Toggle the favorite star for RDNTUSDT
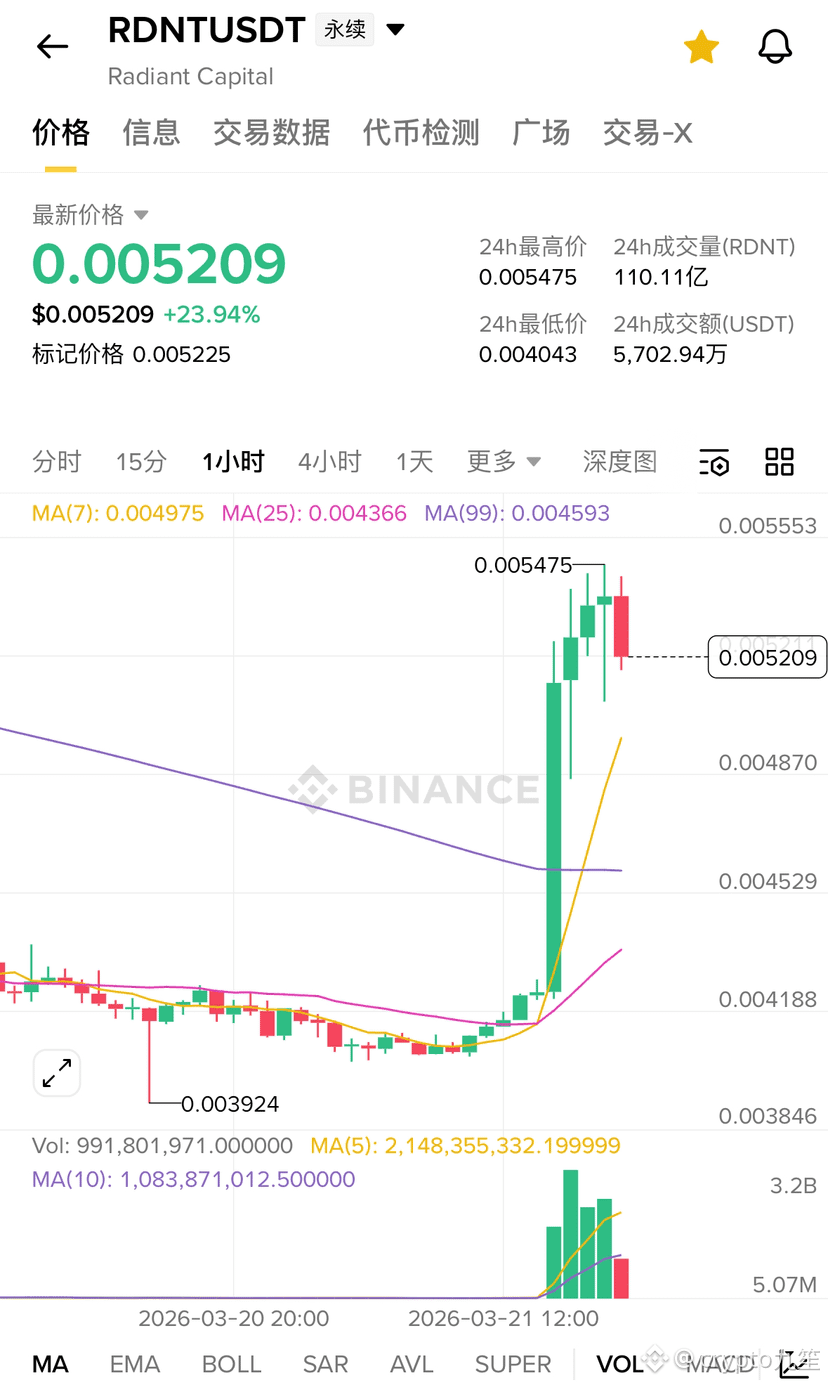The image size is (828, 1385). point(701,47)
